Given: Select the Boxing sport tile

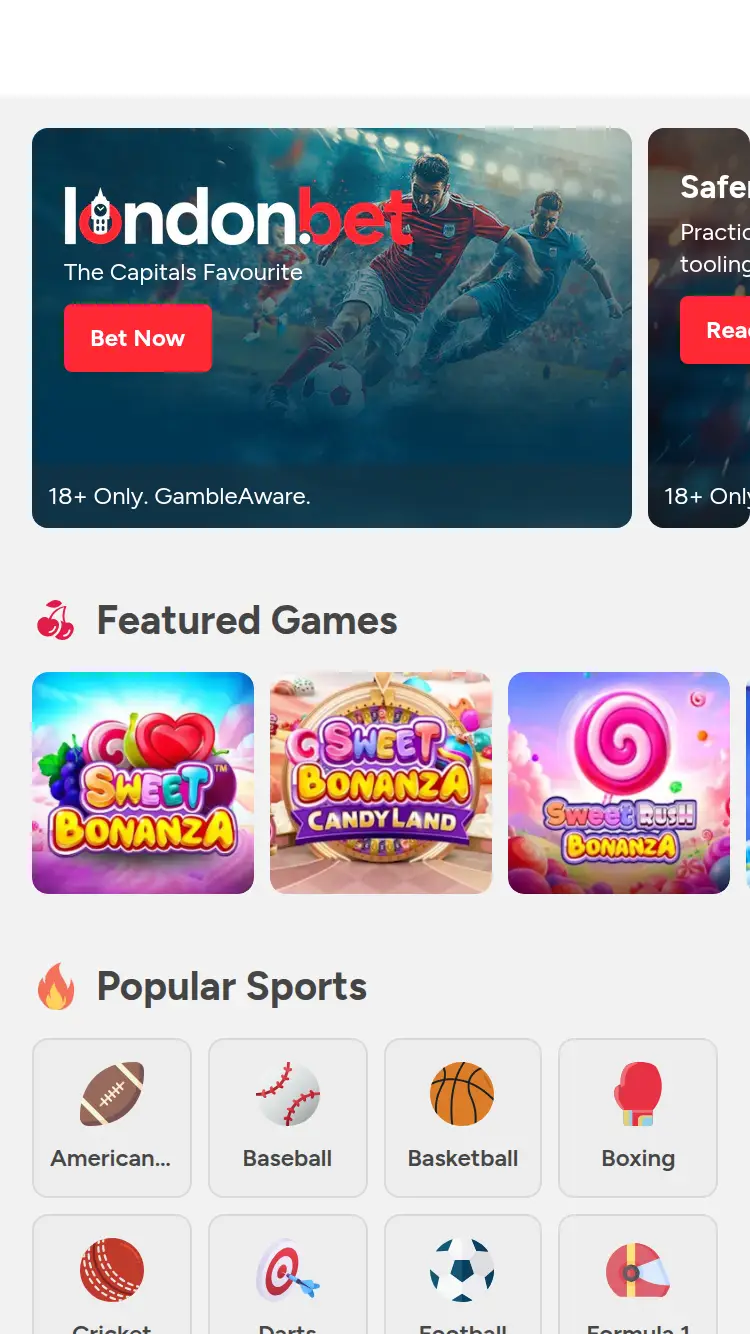Looking at the screenshot, I should tap(638, 1117).
